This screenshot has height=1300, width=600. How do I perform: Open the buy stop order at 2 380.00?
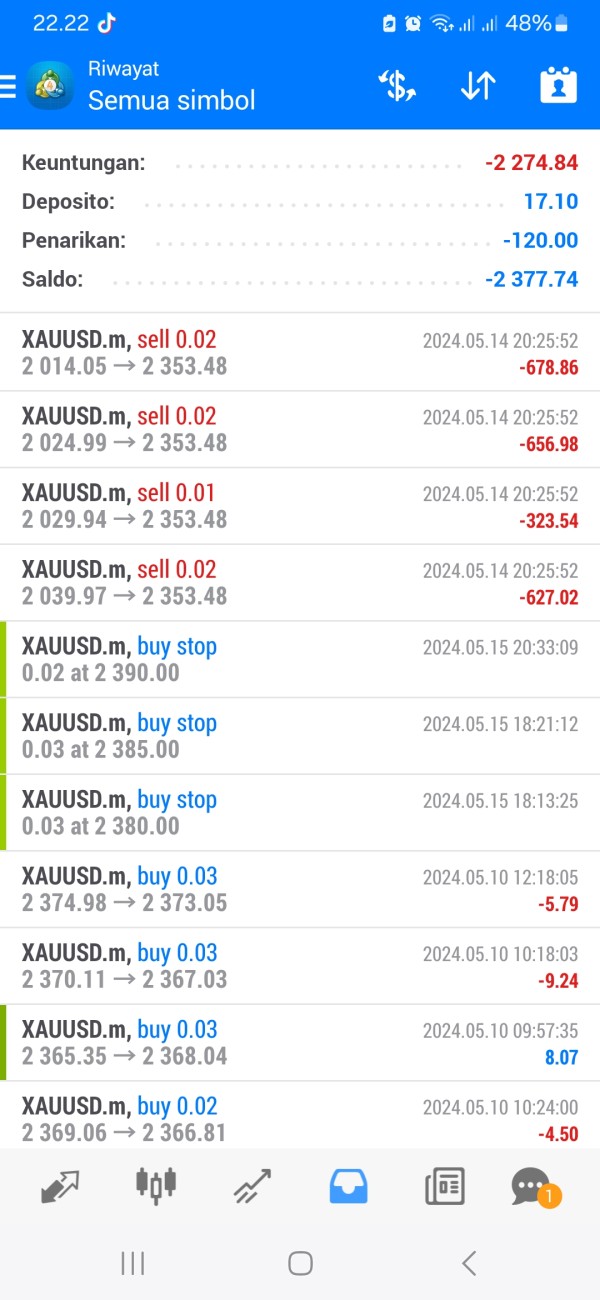pyautogui.click(x=300, y=813)
